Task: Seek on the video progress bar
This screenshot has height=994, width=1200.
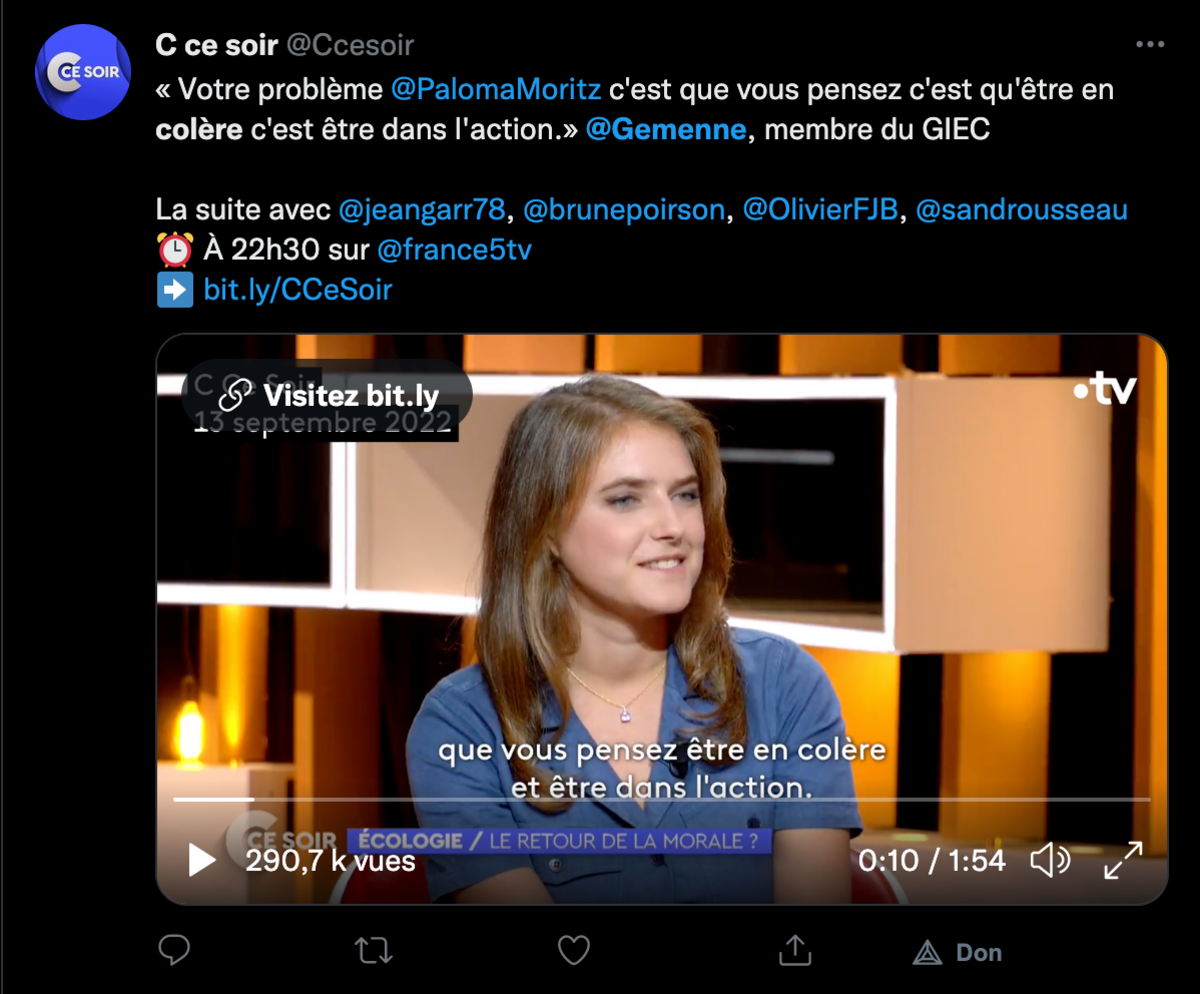Action: tap(660, 799)
